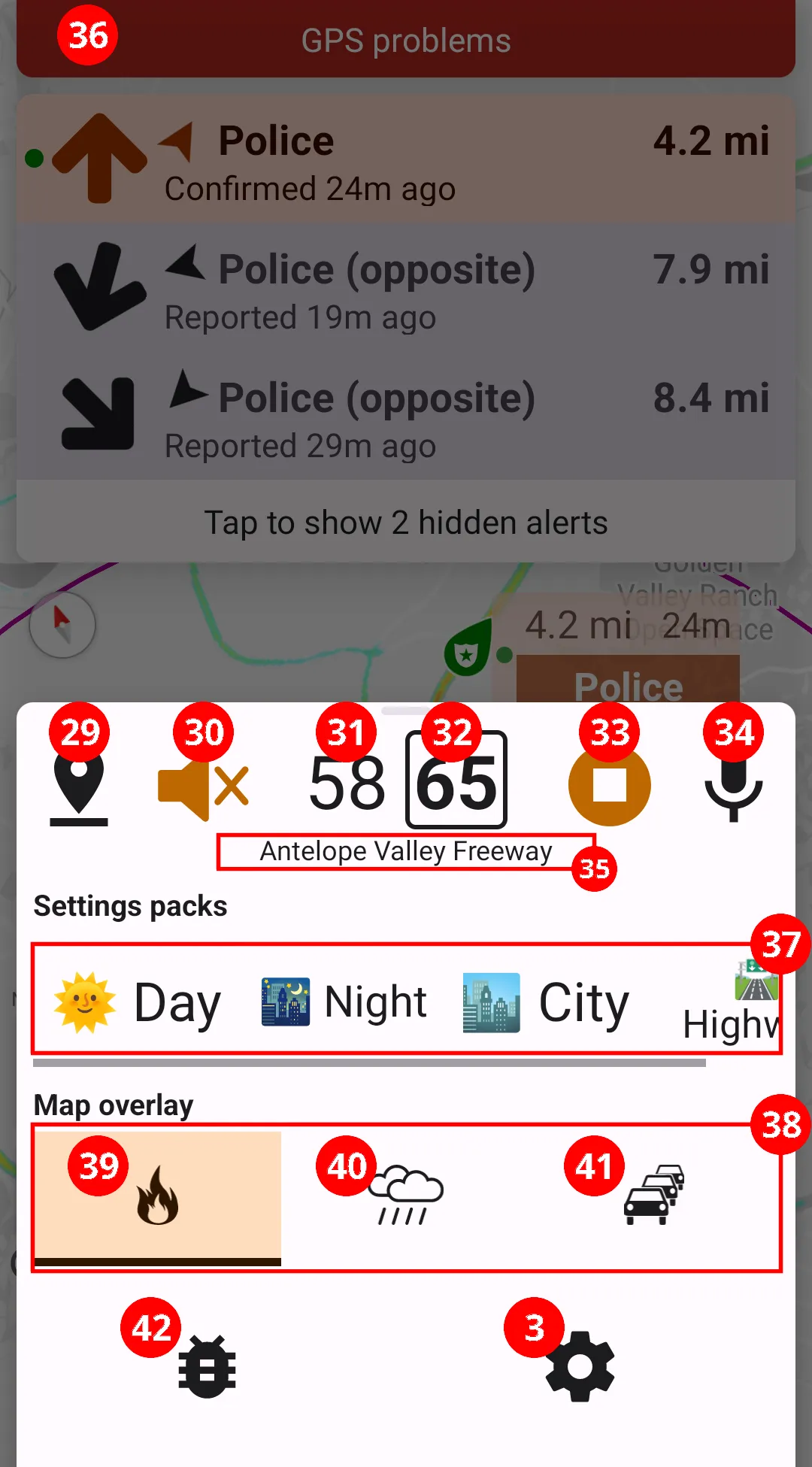The image size is (812, 1467).
Task: Tap the microphone icon
Action: tap(733, 790)
